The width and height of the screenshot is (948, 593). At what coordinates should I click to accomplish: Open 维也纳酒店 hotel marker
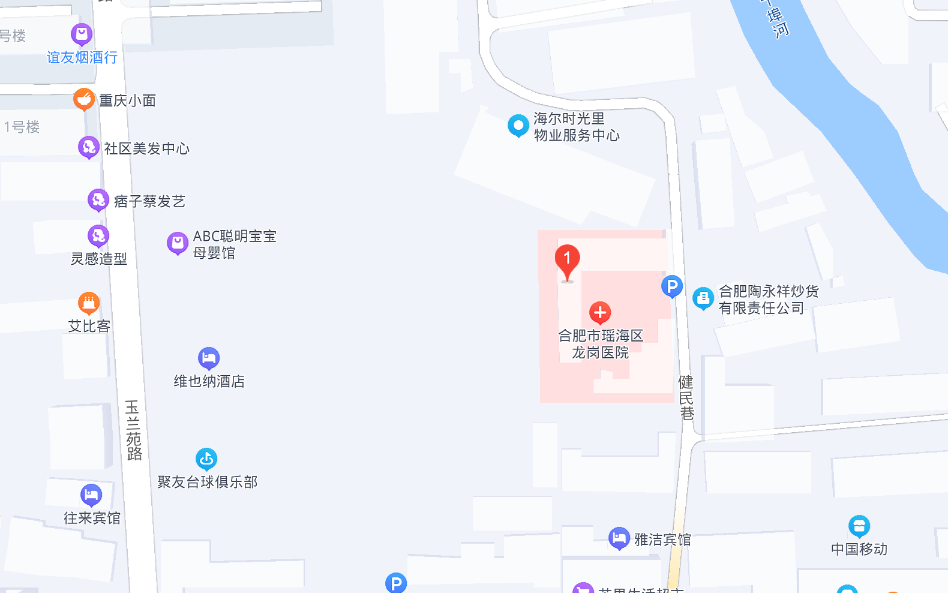click(x=208, y=358)
